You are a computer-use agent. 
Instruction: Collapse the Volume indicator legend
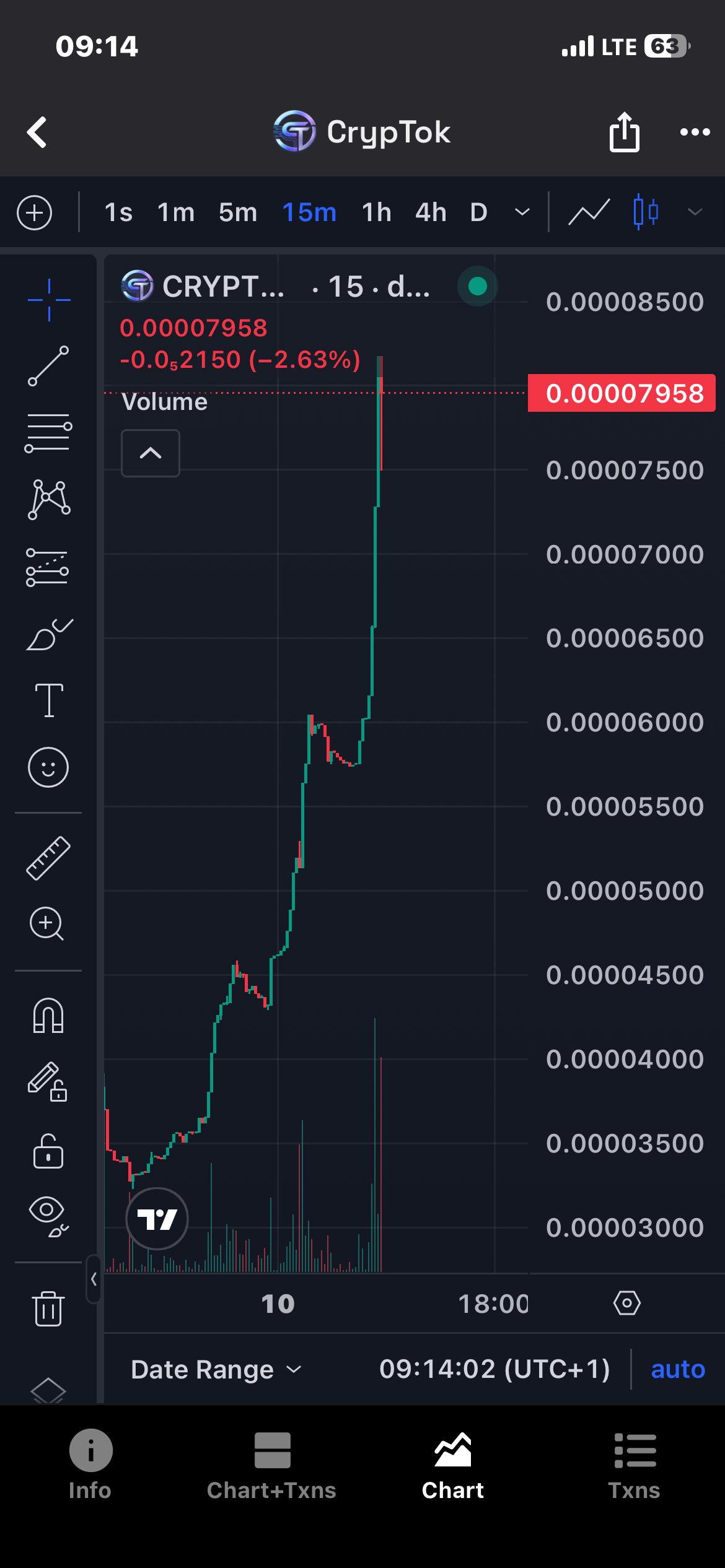point(151,453)
